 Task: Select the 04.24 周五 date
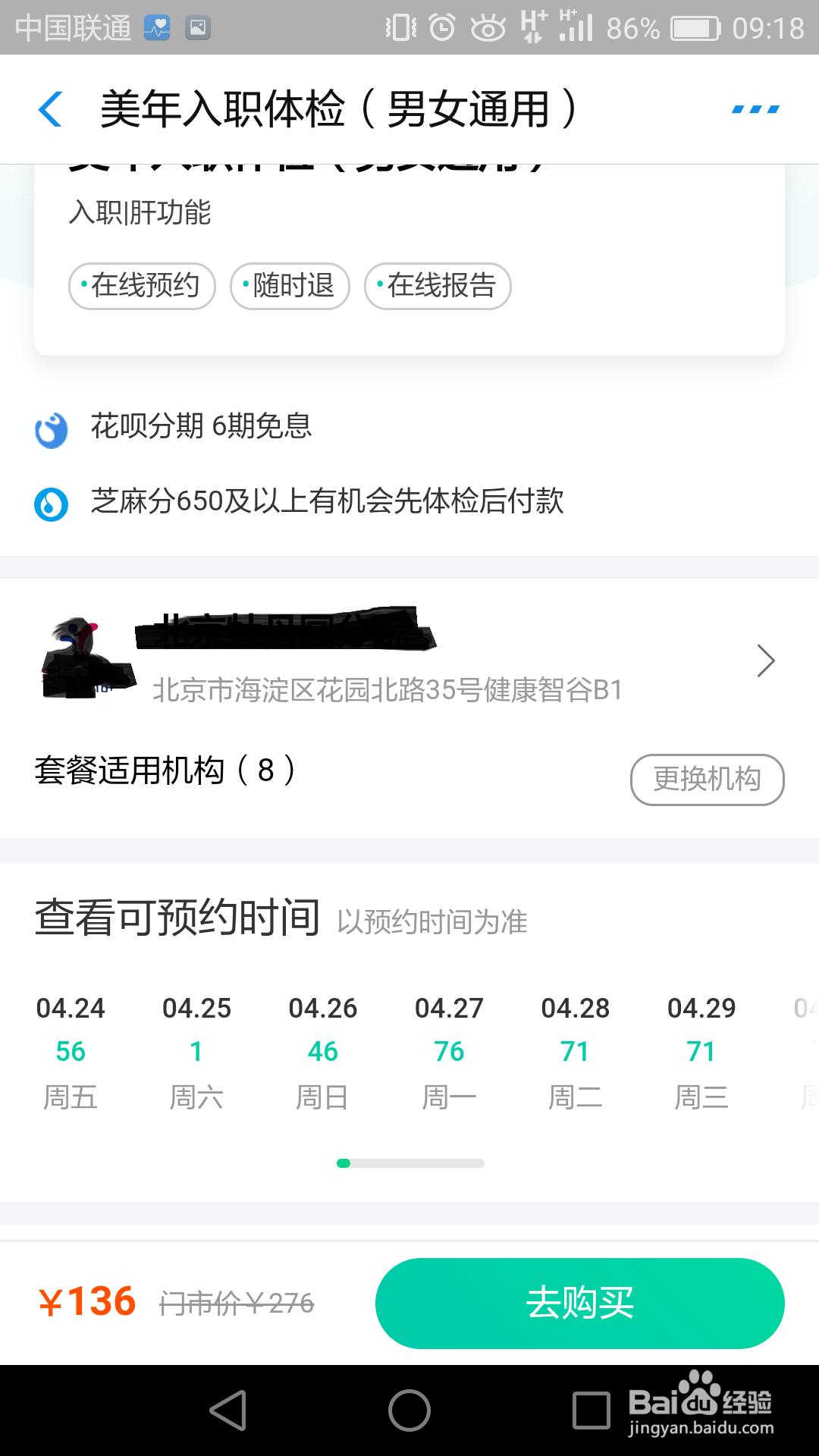pos(71,1051)
